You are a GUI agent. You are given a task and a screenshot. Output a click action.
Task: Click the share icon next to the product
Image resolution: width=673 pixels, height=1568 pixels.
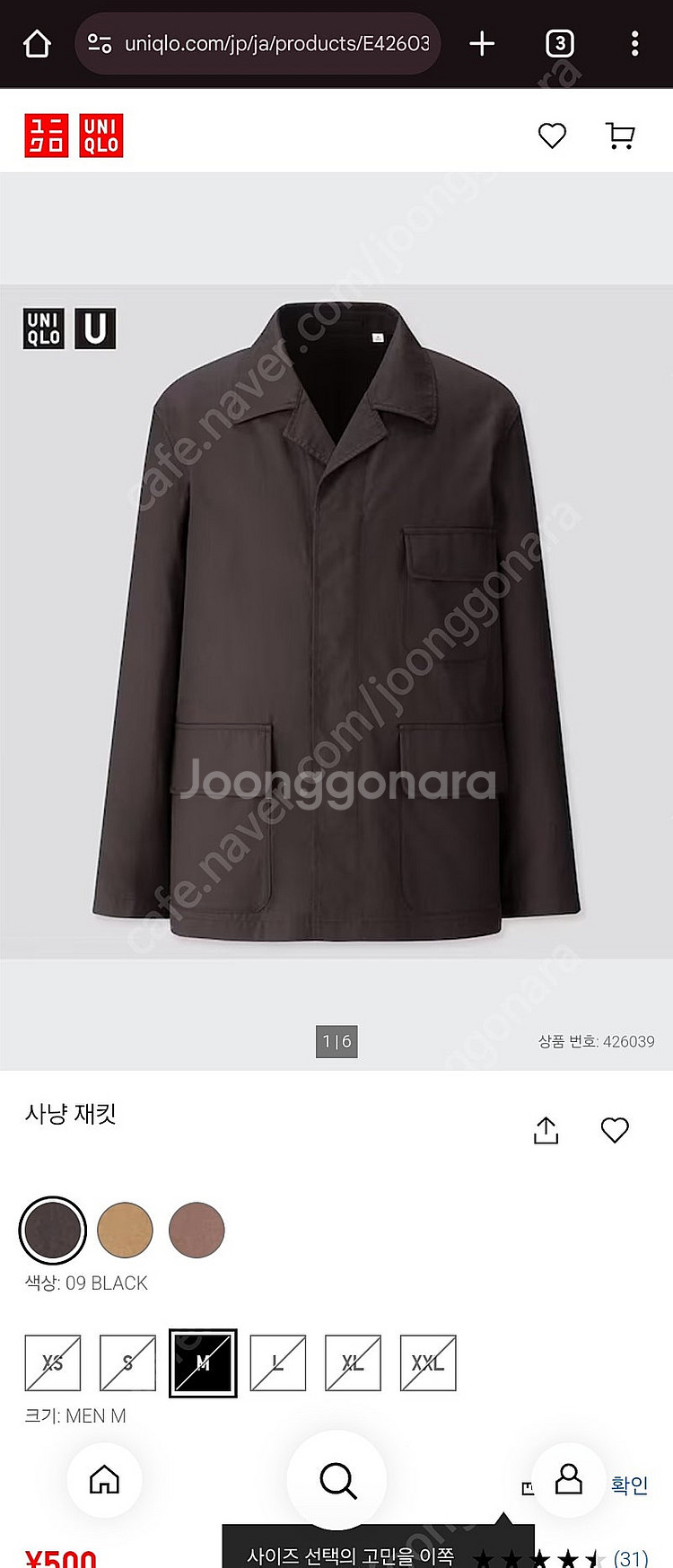[x=546, y=1130]
